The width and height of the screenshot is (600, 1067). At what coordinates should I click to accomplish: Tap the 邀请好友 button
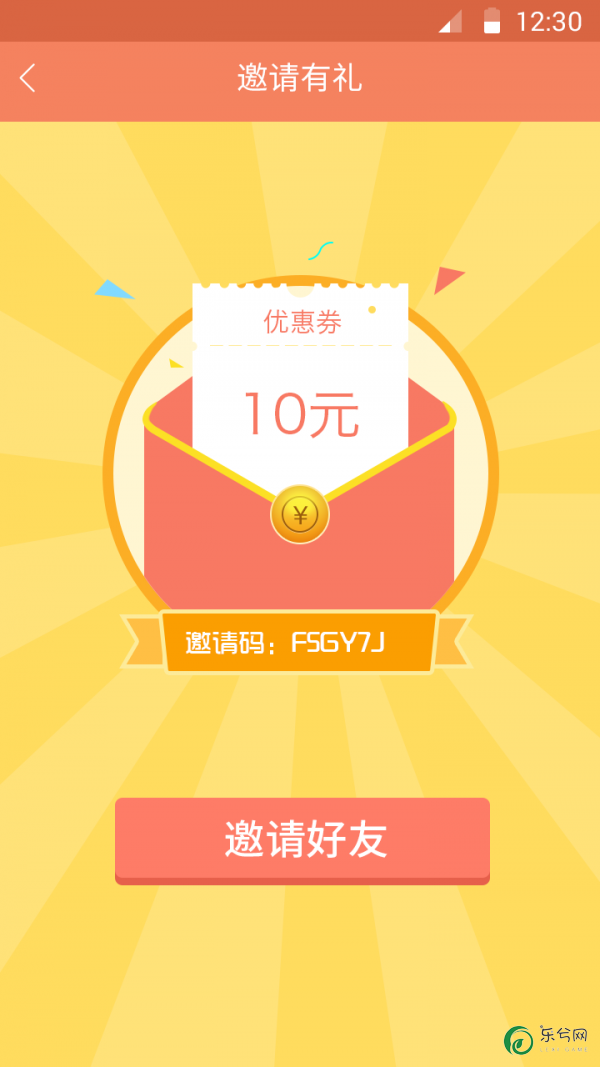(302, 840)
